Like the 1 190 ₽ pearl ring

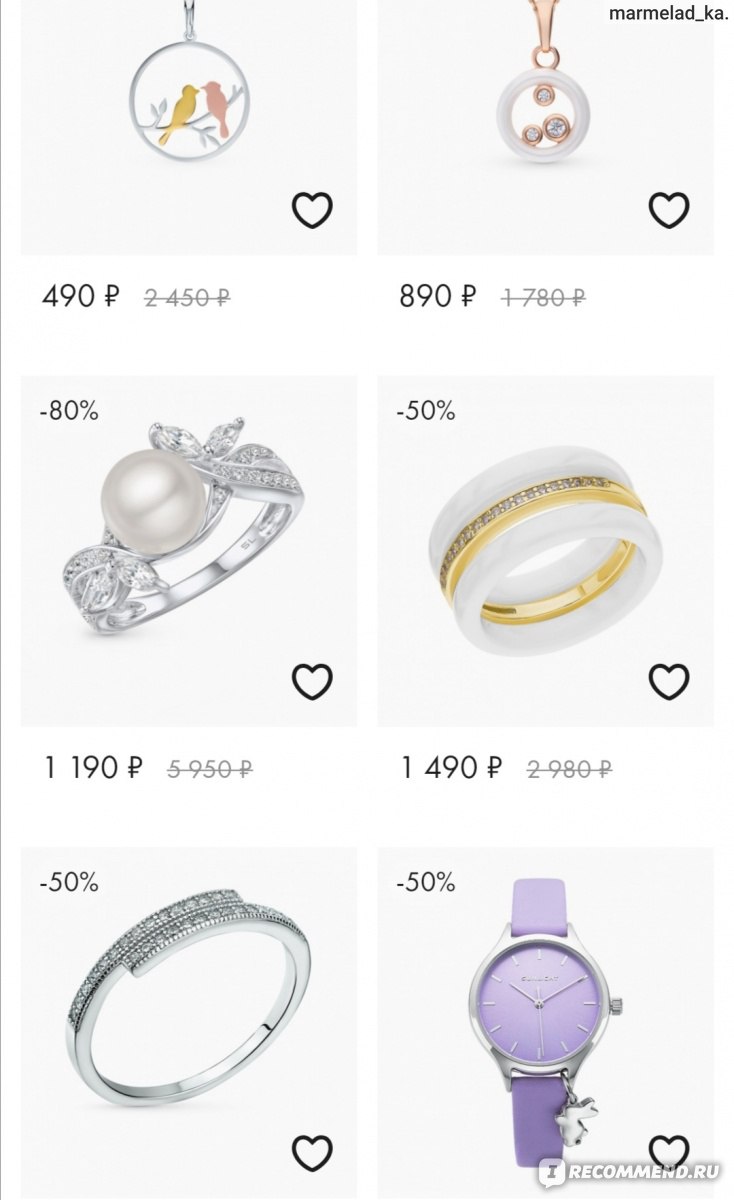(x=312, y=682)
